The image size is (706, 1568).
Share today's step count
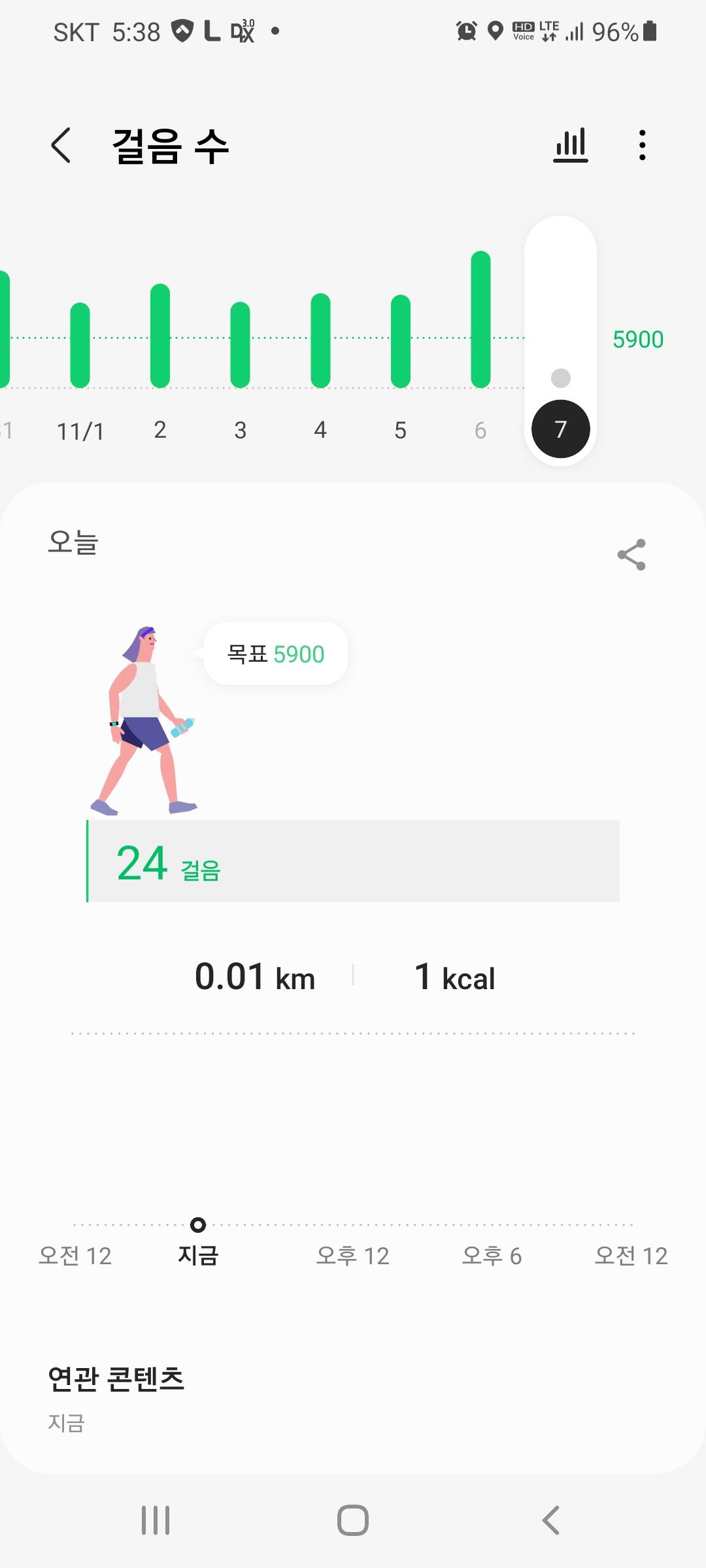click(x=631, y=555)
